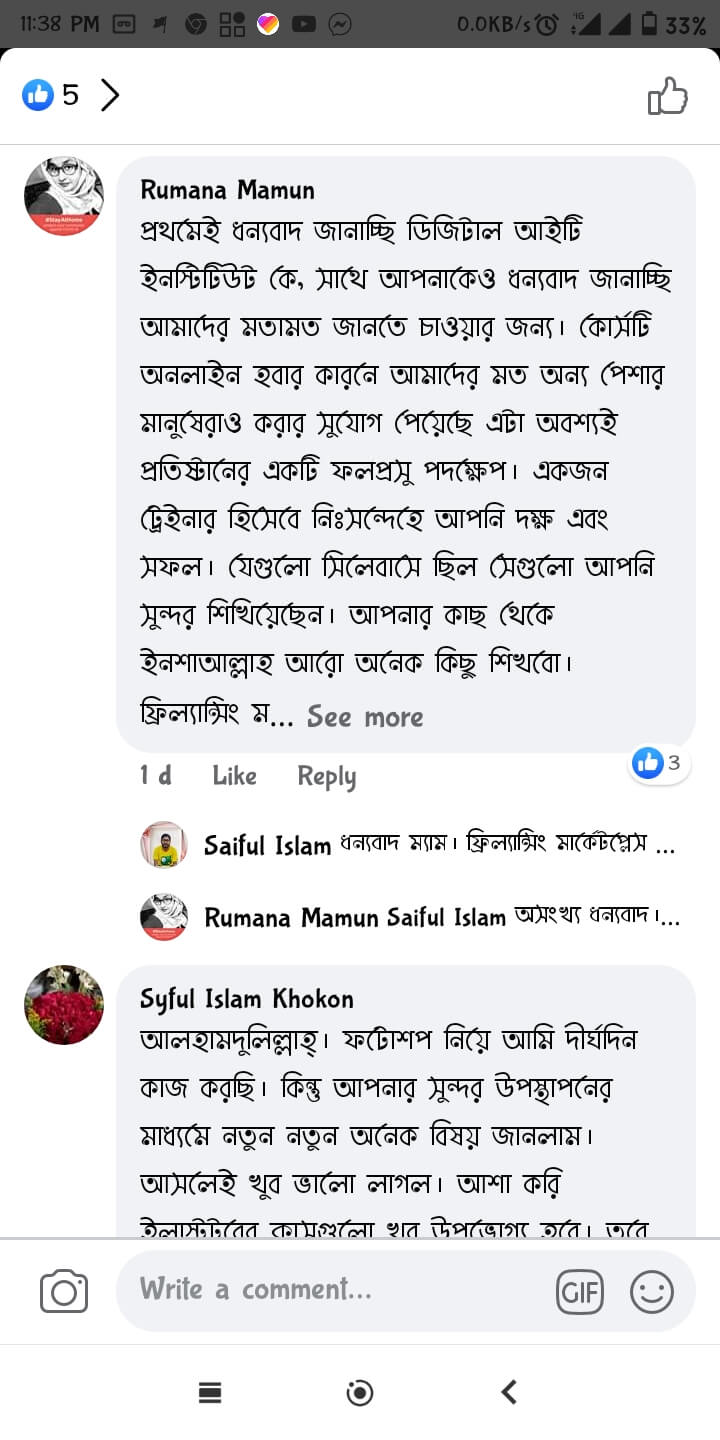Expand Rumana Mamun's comment with See more
This screenshot has height=1440, width=720.
365,717
